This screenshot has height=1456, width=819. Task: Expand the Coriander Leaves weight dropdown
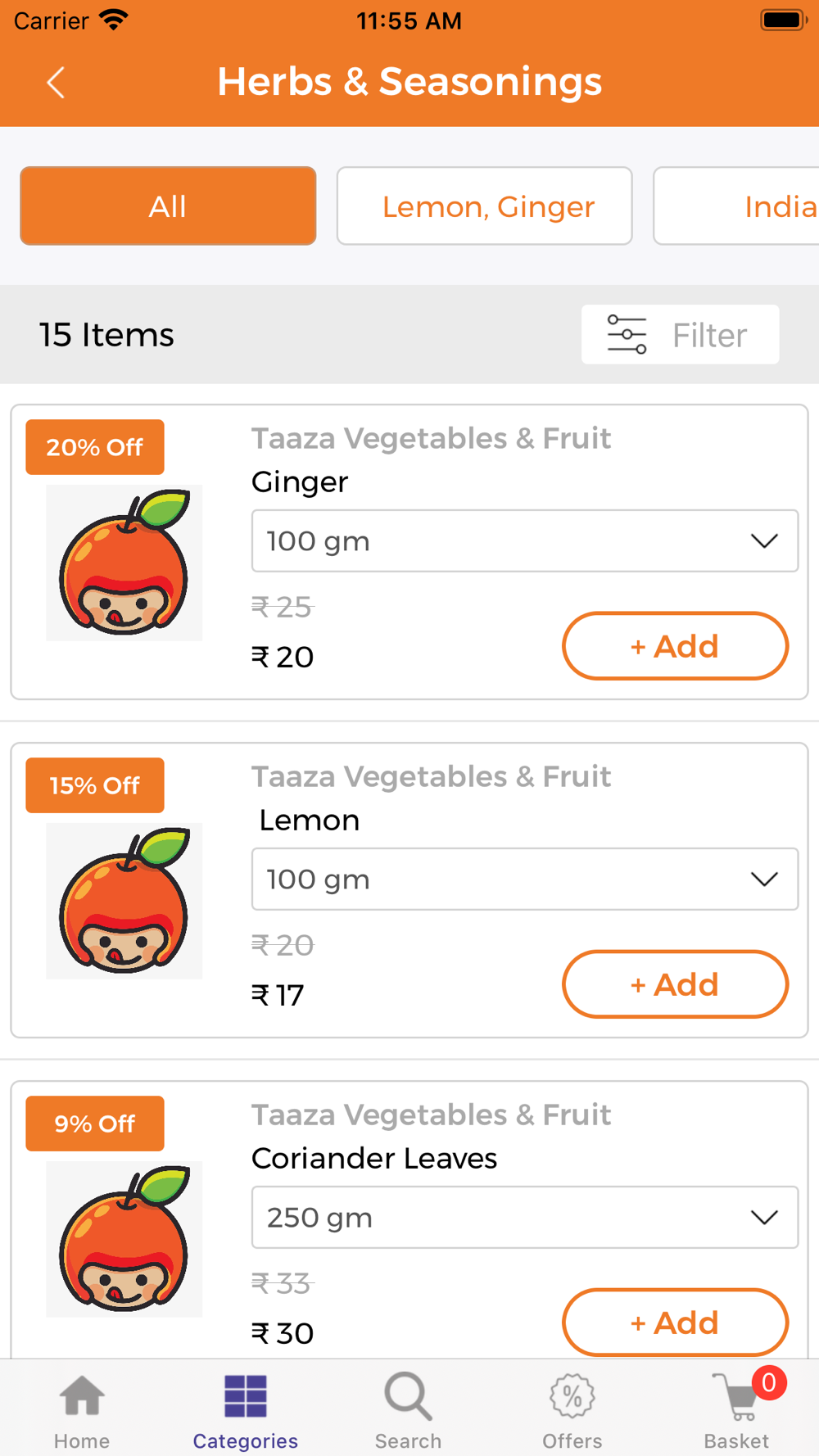(x=524, y=1218)
